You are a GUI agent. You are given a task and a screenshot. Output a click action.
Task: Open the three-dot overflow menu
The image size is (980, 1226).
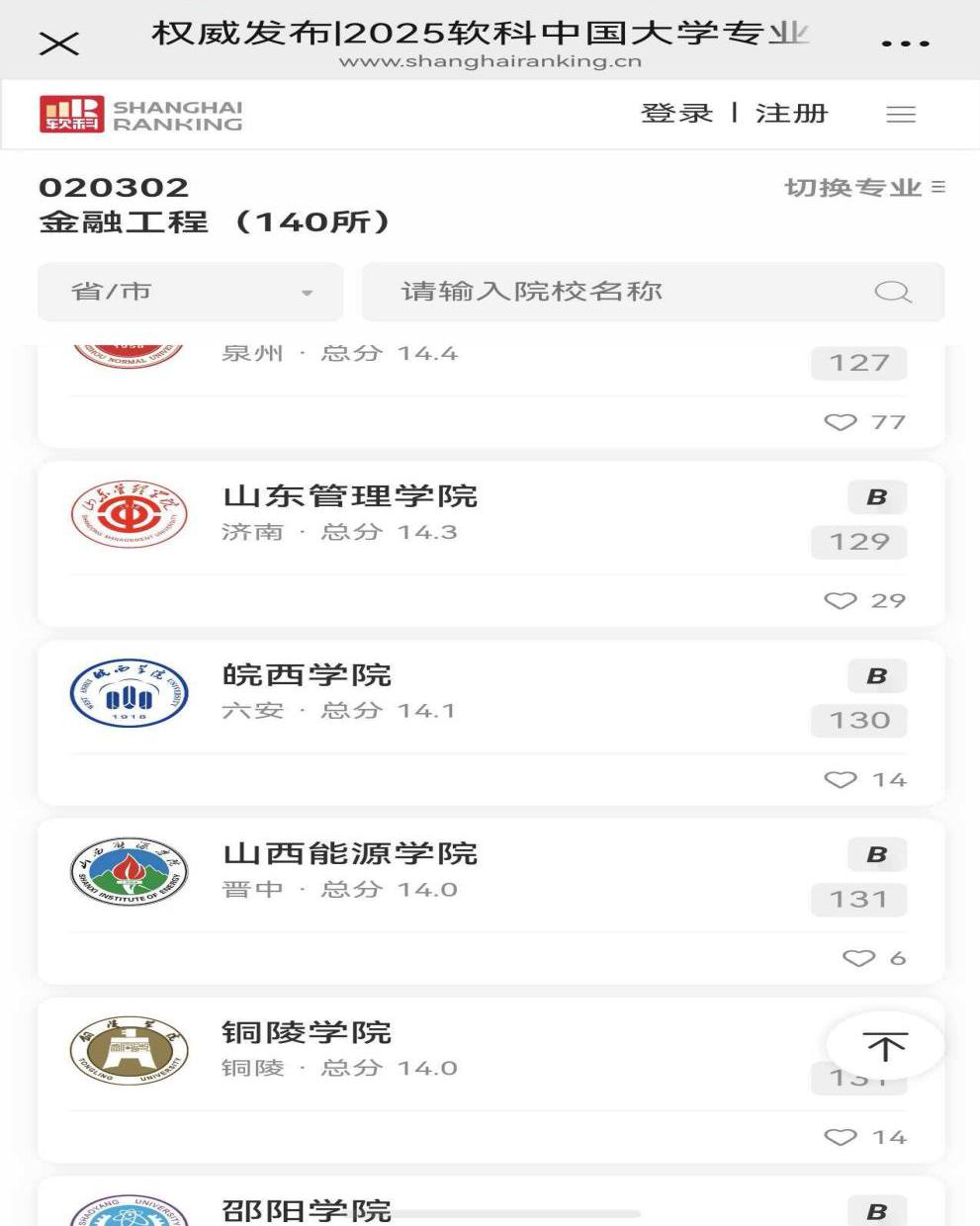(905, 44)
